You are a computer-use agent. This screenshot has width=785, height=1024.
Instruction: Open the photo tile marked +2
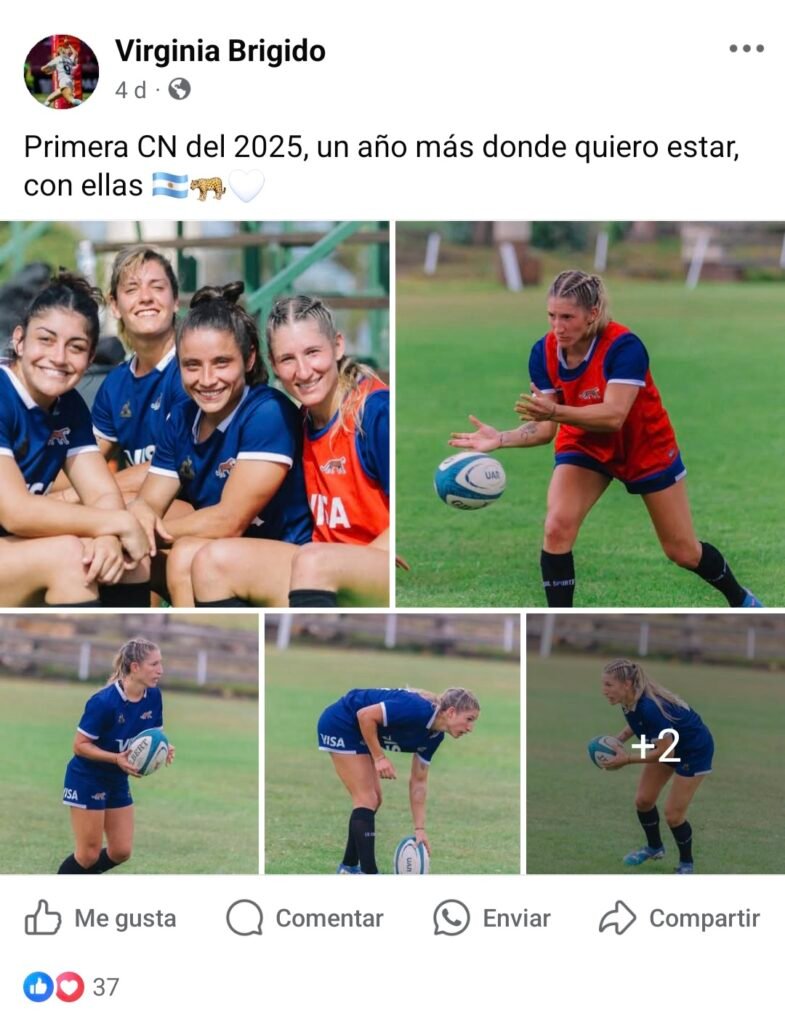click(655, 745)
